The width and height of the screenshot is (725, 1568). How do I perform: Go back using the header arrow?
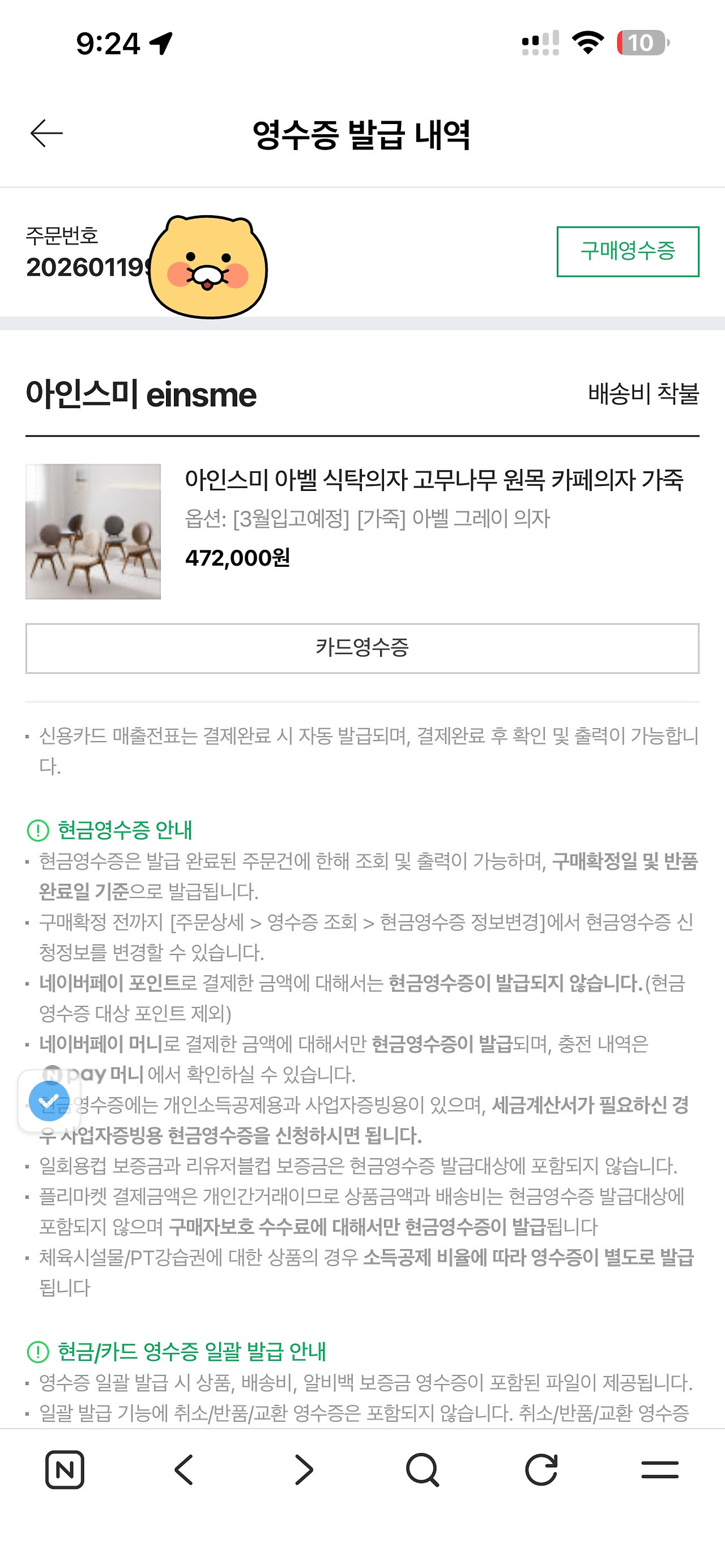[x=46, y=133]
